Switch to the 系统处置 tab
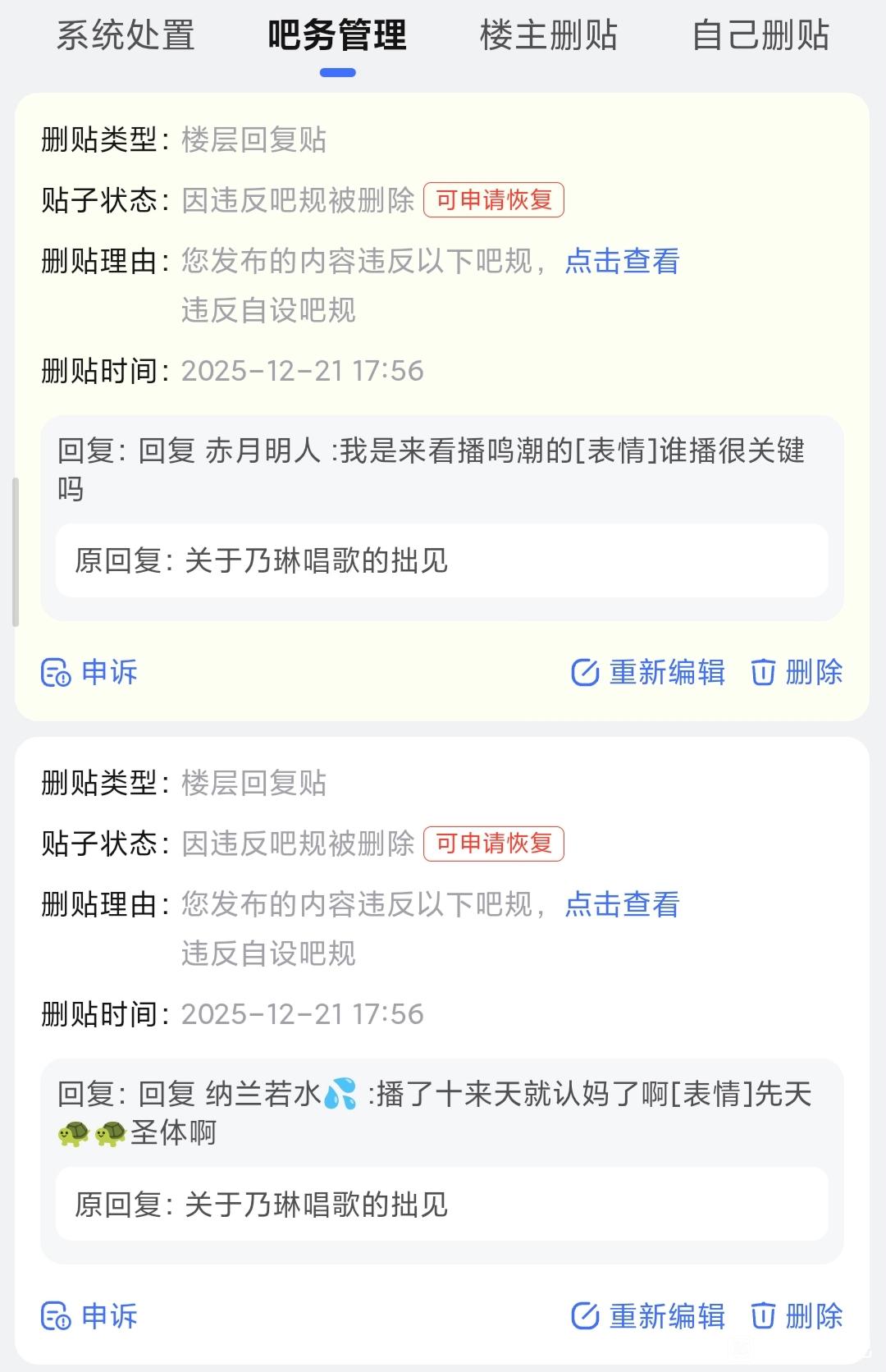The height and width of the screenshot is (1372, 886). click(x=126, y=35)
